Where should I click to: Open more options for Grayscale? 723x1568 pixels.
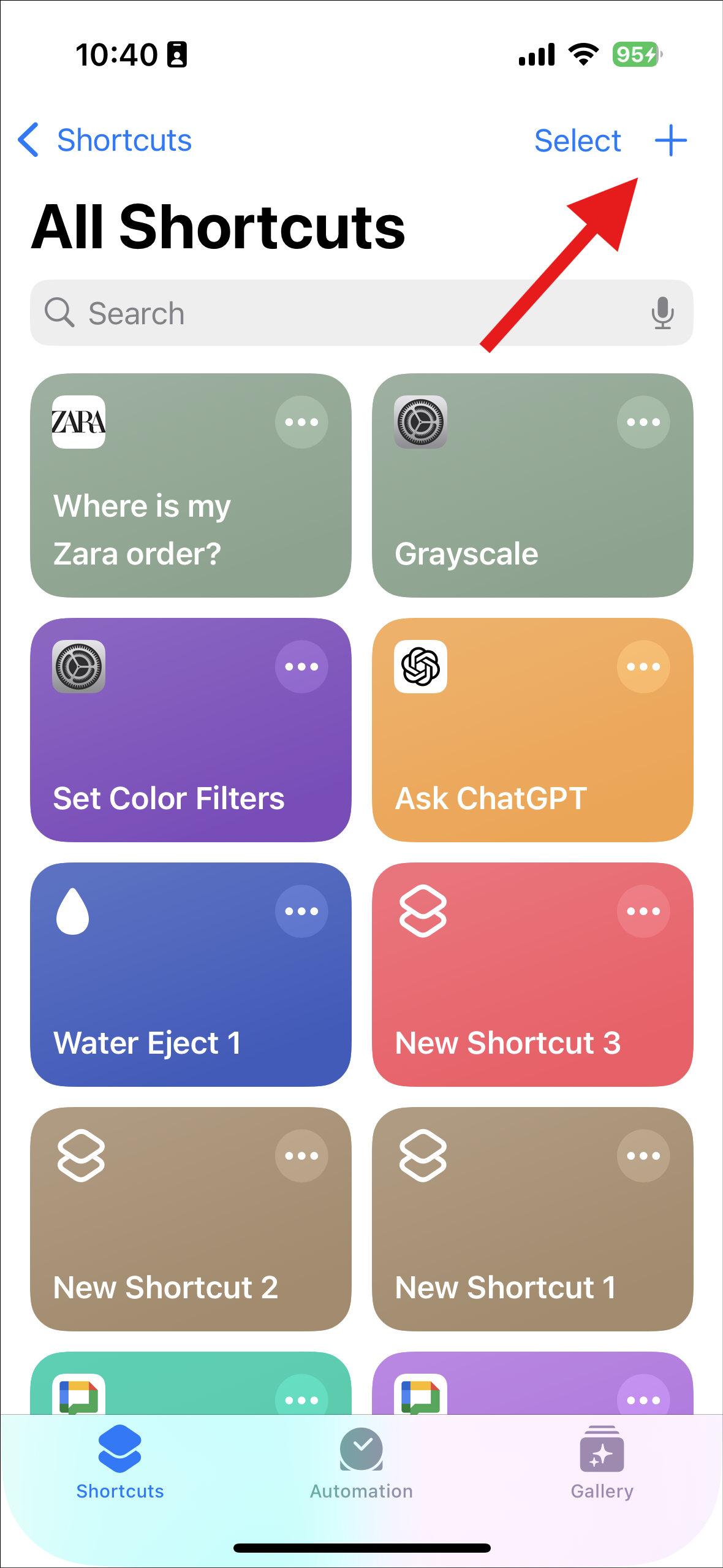click(x=643, y=422)
